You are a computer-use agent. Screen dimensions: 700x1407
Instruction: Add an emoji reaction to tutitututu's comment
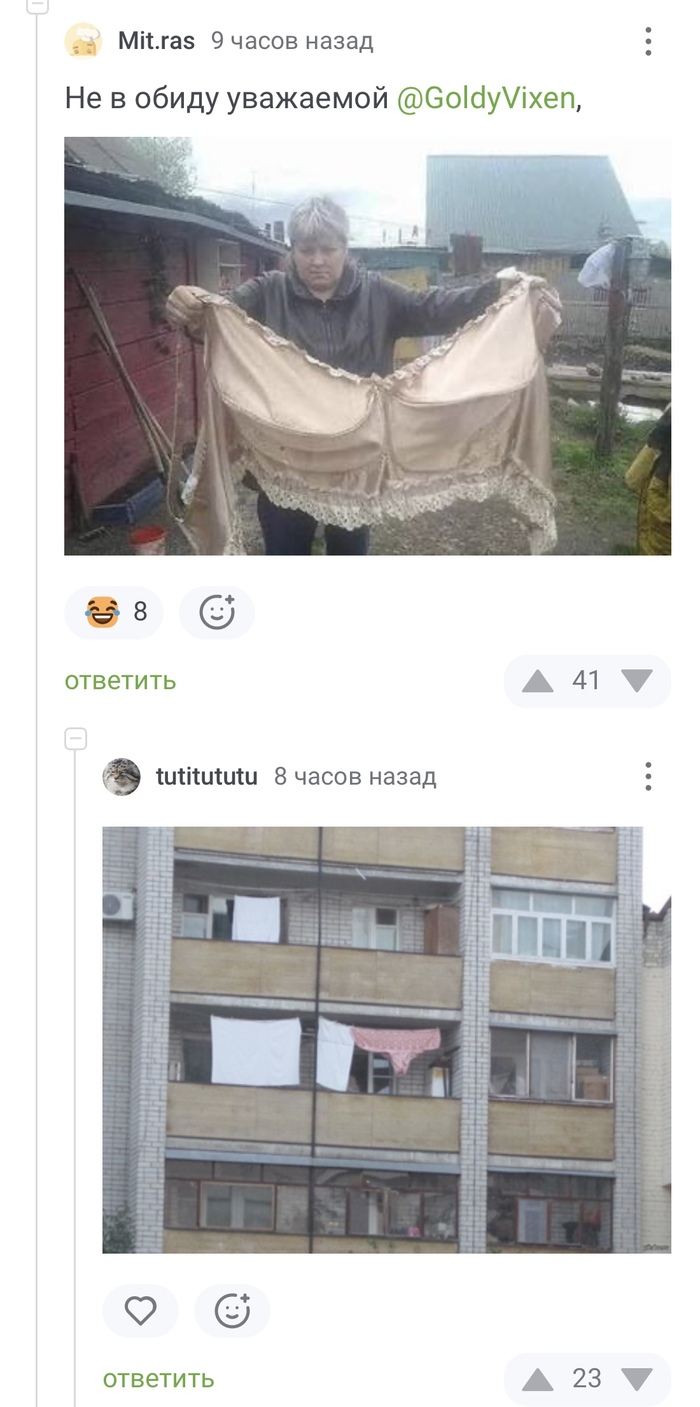click(232, 1310)
